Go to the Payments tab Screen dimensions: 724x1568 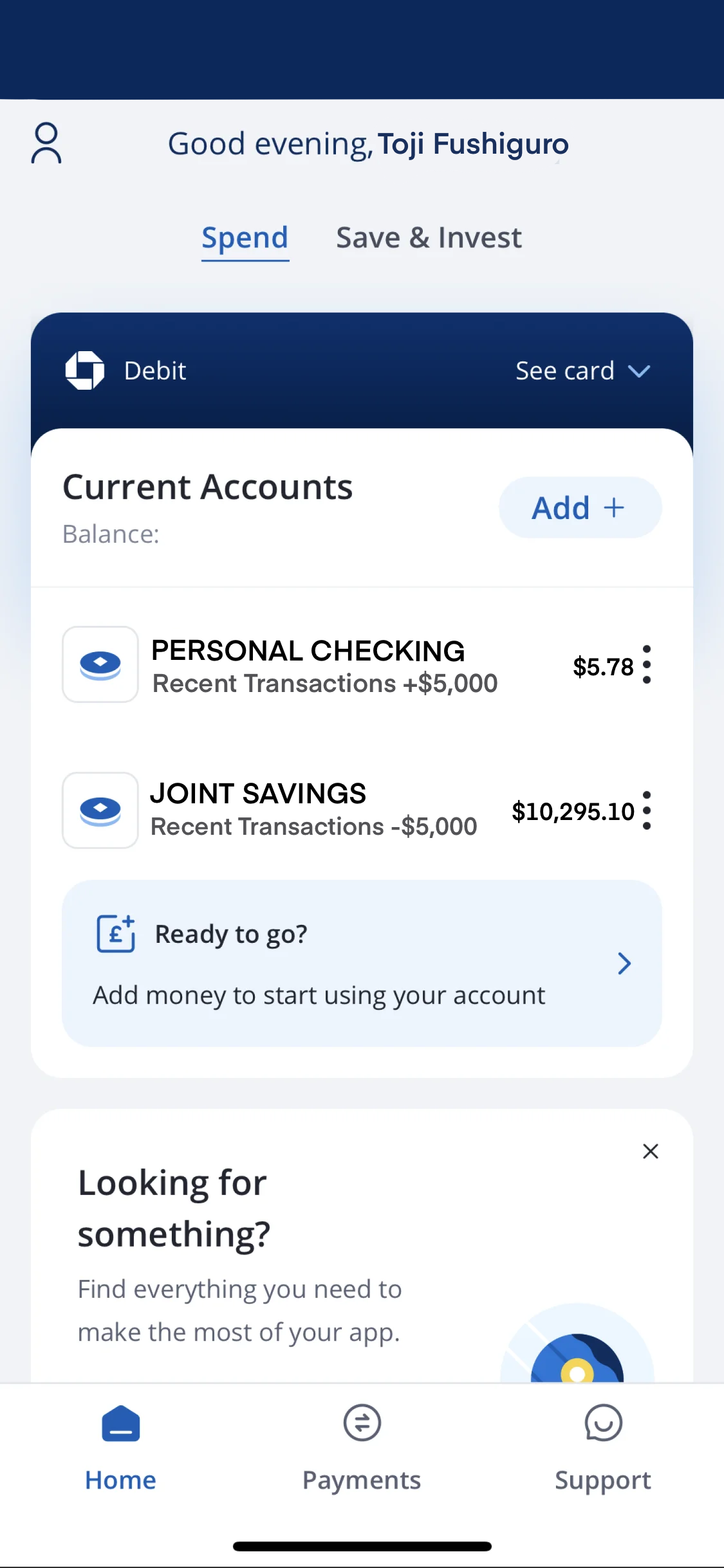(x=362, y=1448)
